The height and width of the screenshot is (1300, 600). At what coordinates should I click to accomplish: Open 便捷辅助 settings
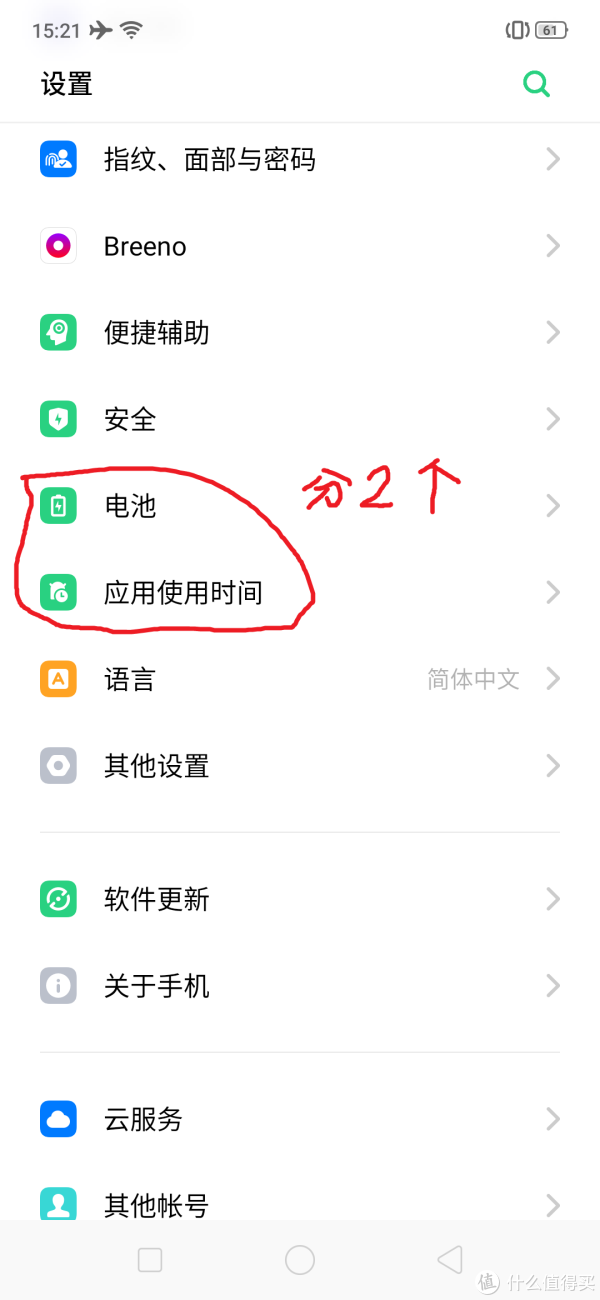[x=157, y=333]
